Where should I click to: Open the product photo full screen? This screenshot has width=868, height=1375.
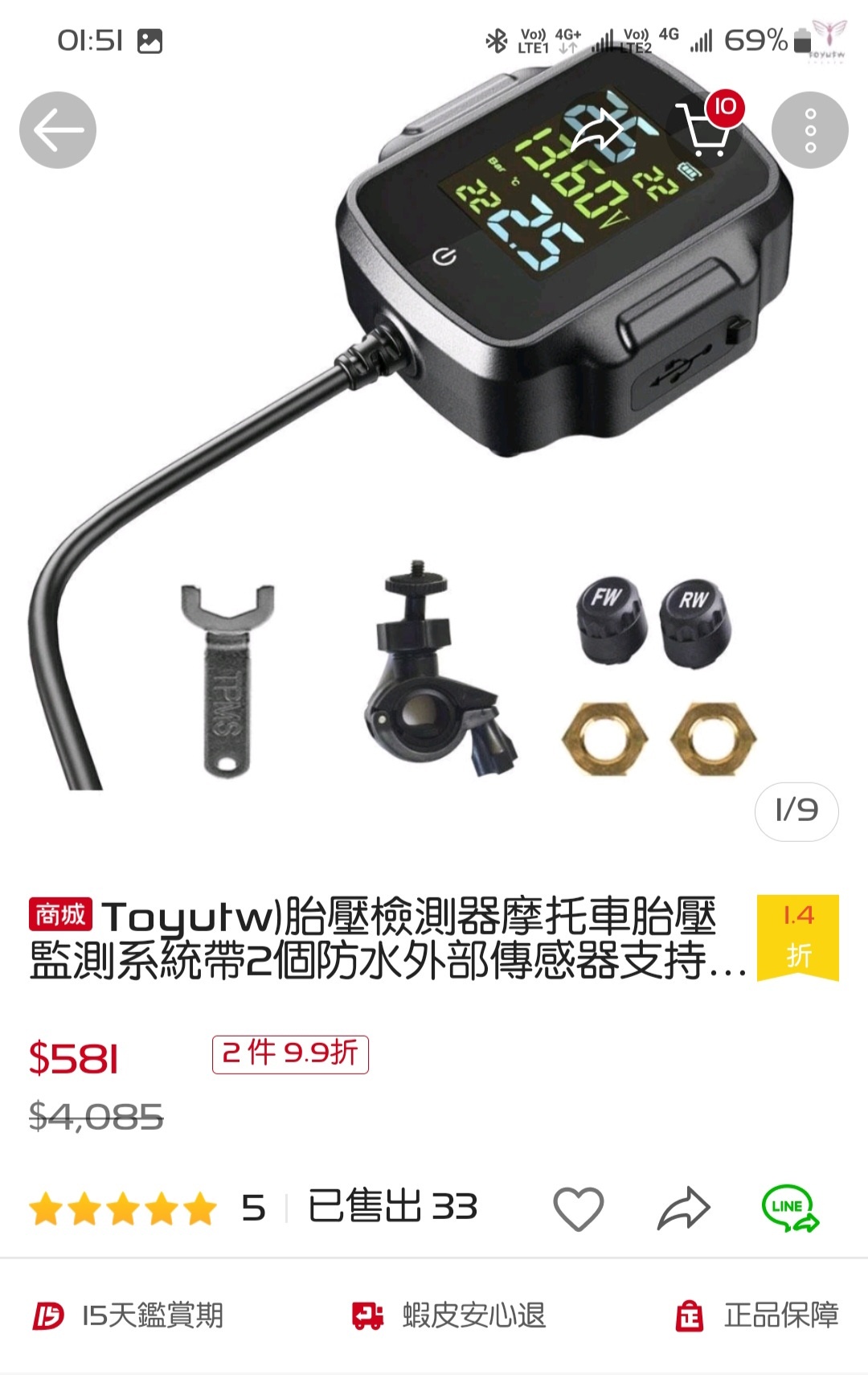coord(434,450)
